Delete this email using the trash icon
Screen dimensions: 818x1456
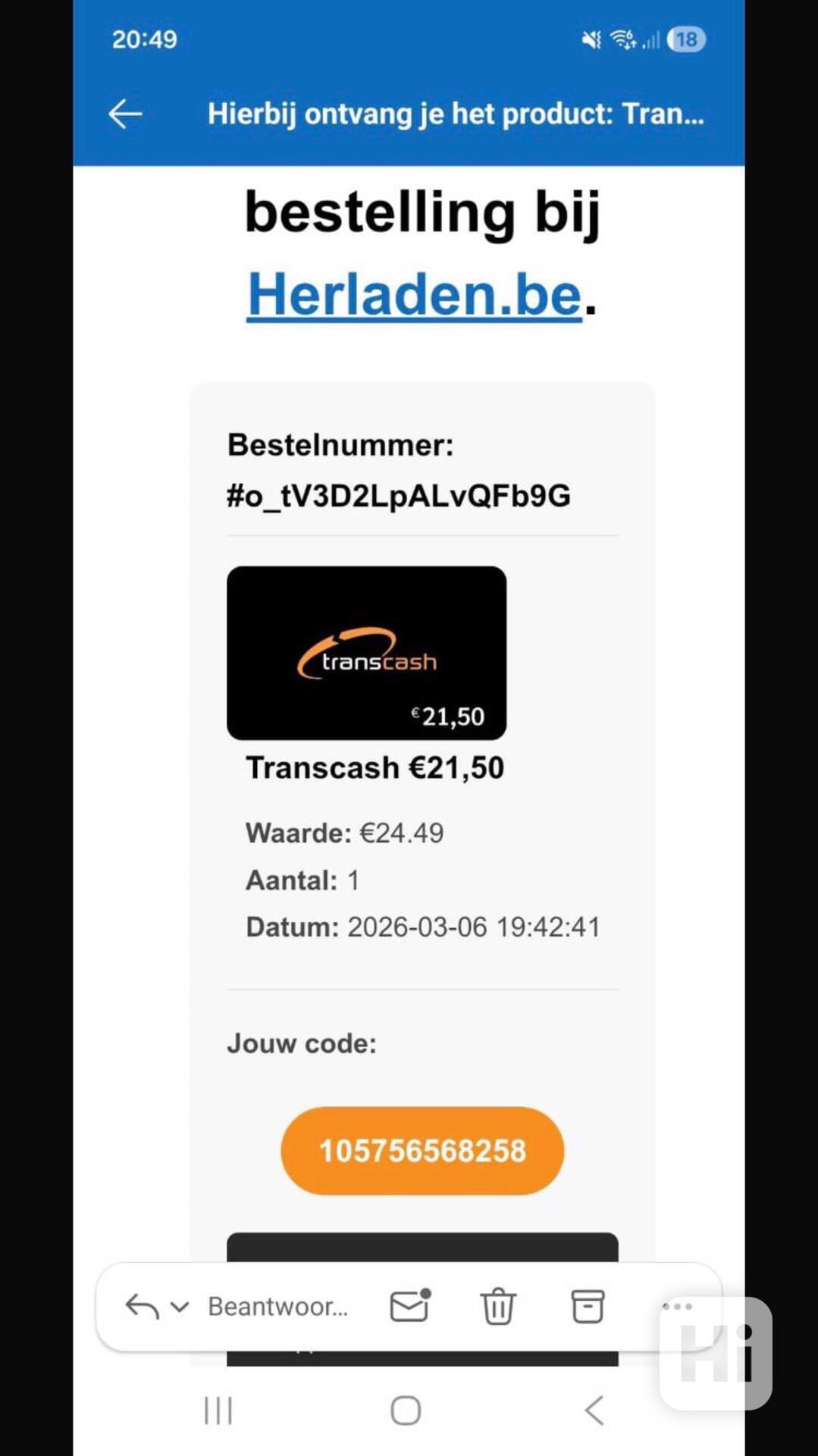click(497, 1306)
